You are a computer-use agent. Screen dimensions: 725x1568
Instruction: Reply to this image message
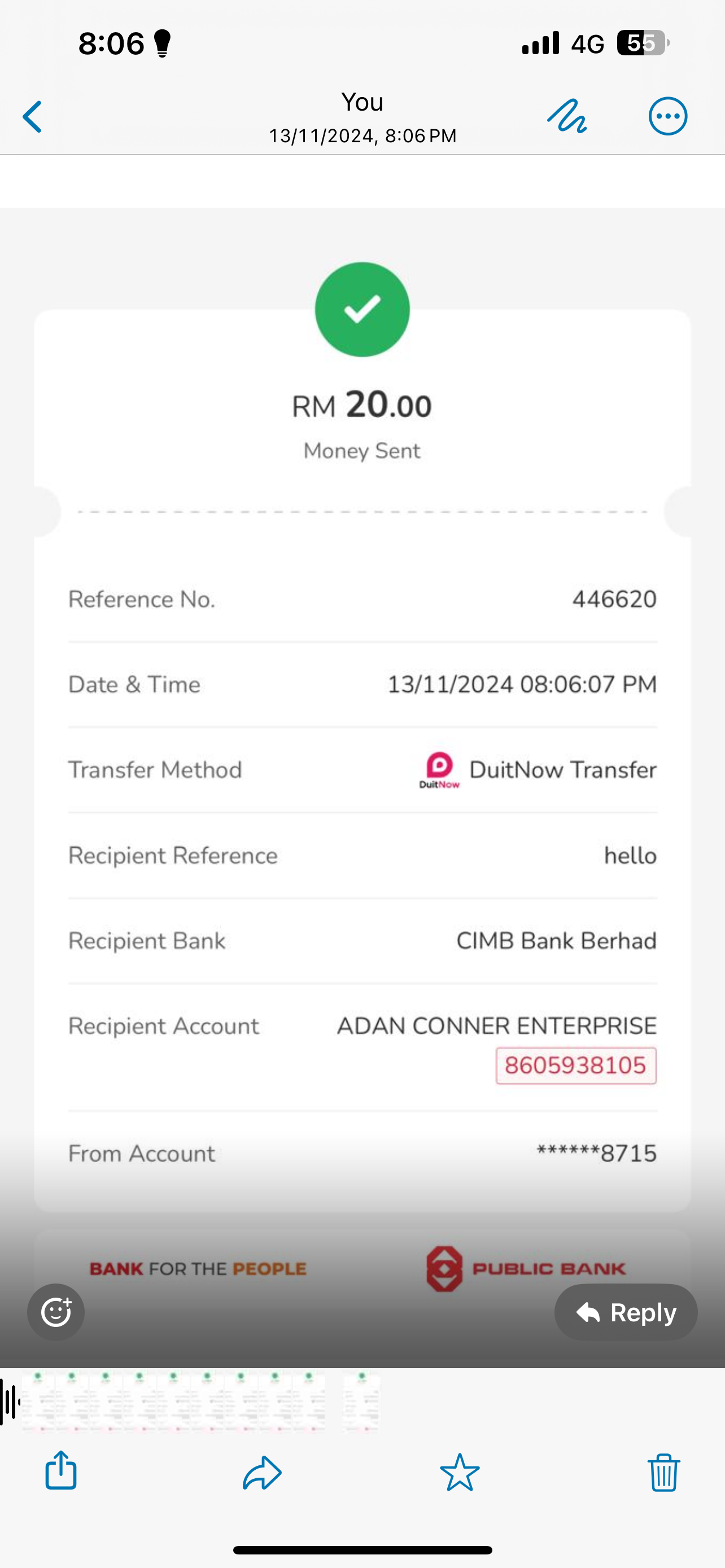click(x=626, y=1312)
